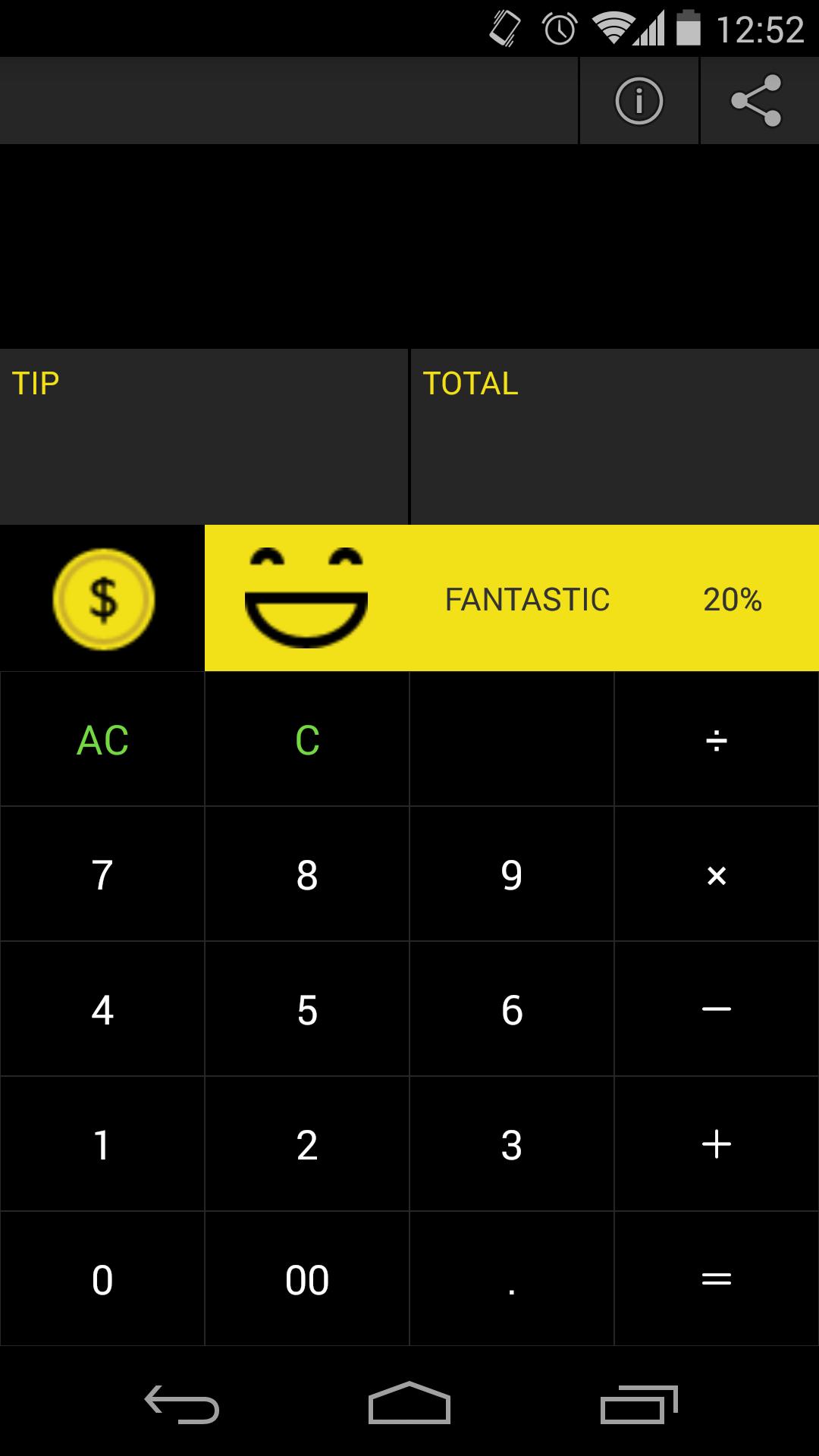Screen dimensions: 819x1456
Task: Select the TOTAL display panel
Action: [x=614, y=432]
